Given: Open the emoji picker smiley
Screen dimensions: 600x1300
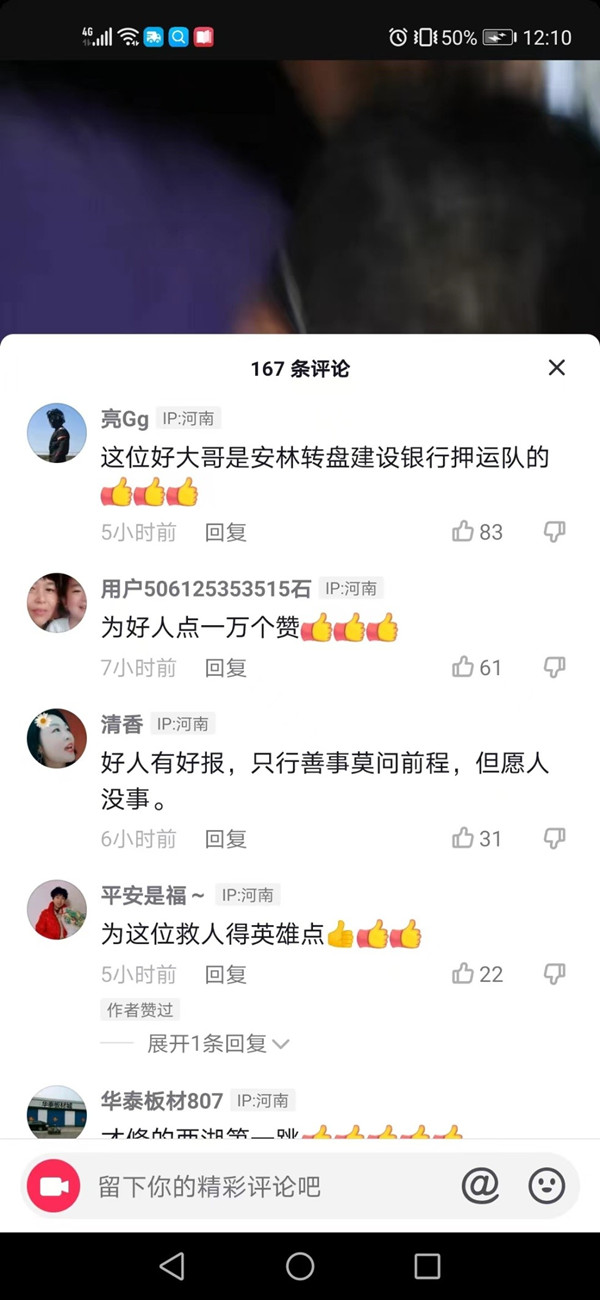Looking at the screenshot, I should click(546, 1187).
